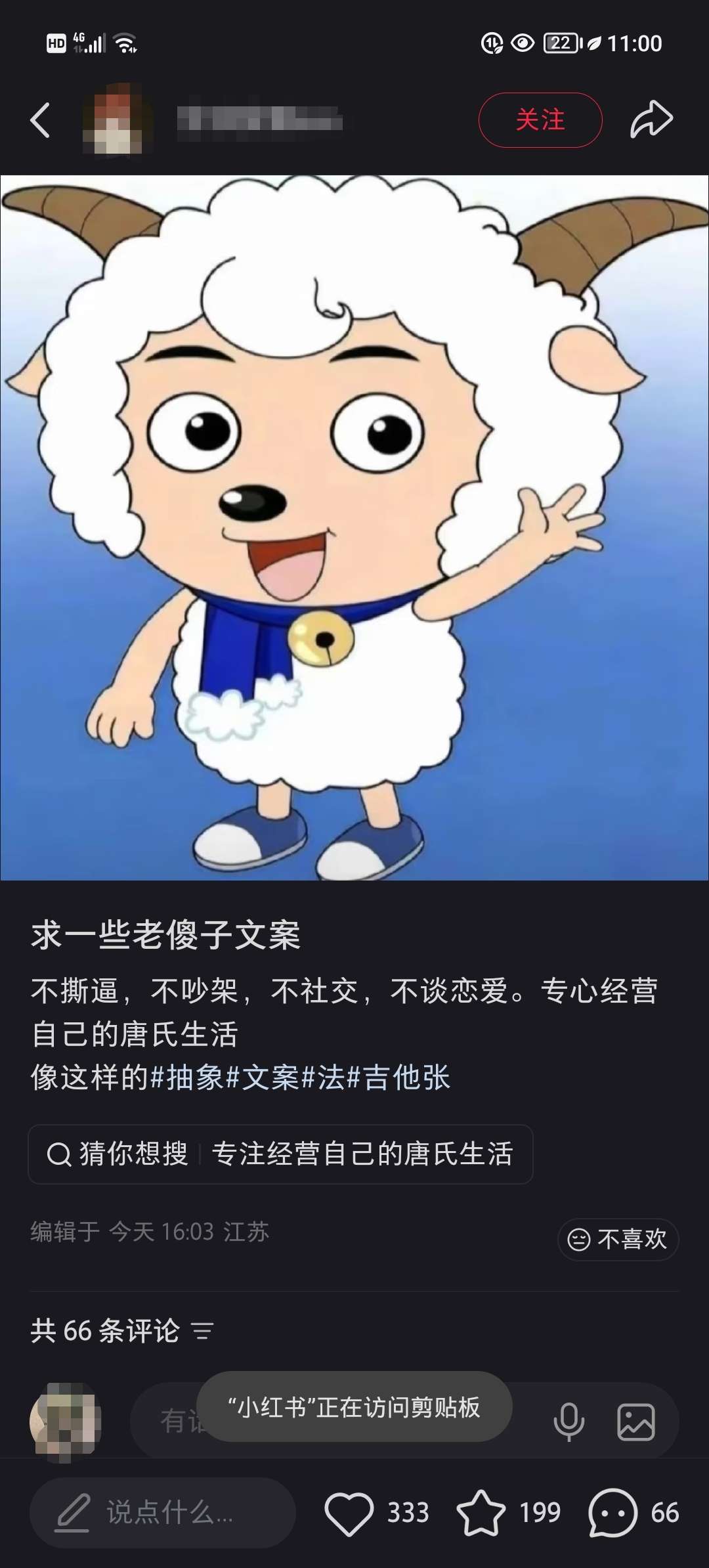Share this post via the arrow icon
Viewport: 709px width, 1568px height.
pos(651,120)
